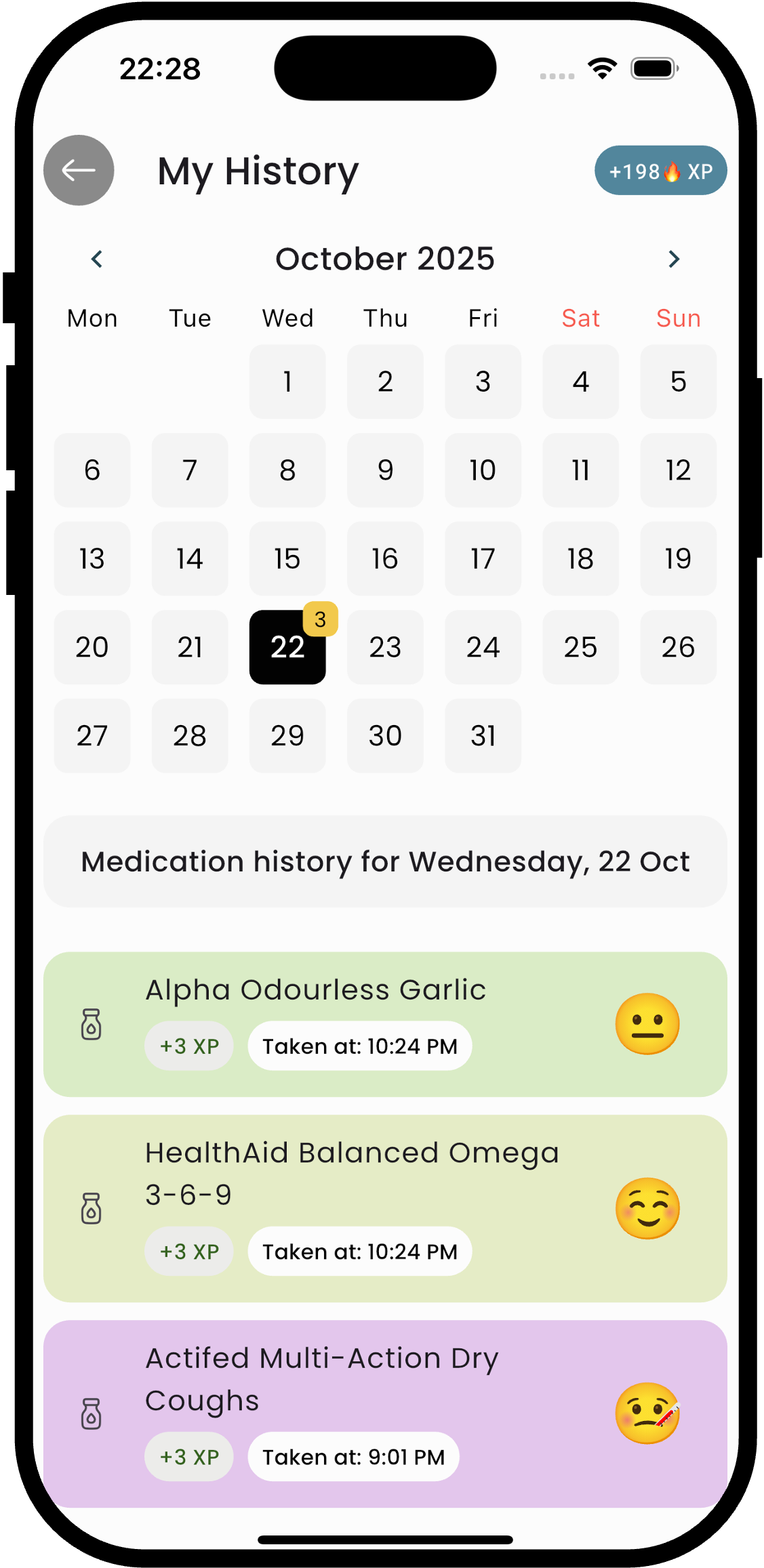Tap the +198 XP badge
The image size is (764, 1568).
tap(660, 171)
